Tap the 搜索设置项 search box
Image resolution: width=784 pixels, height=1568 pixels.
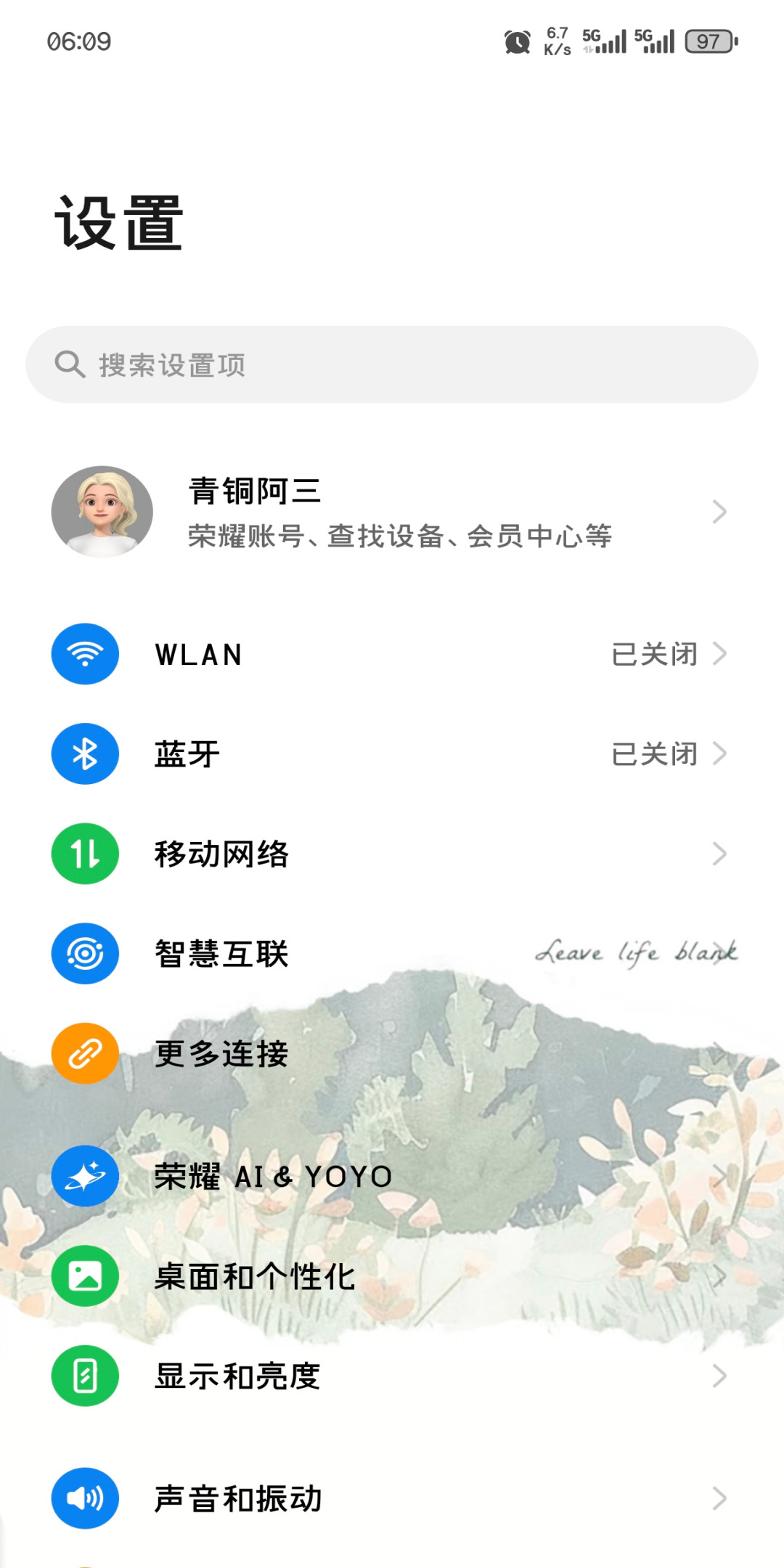392,364
